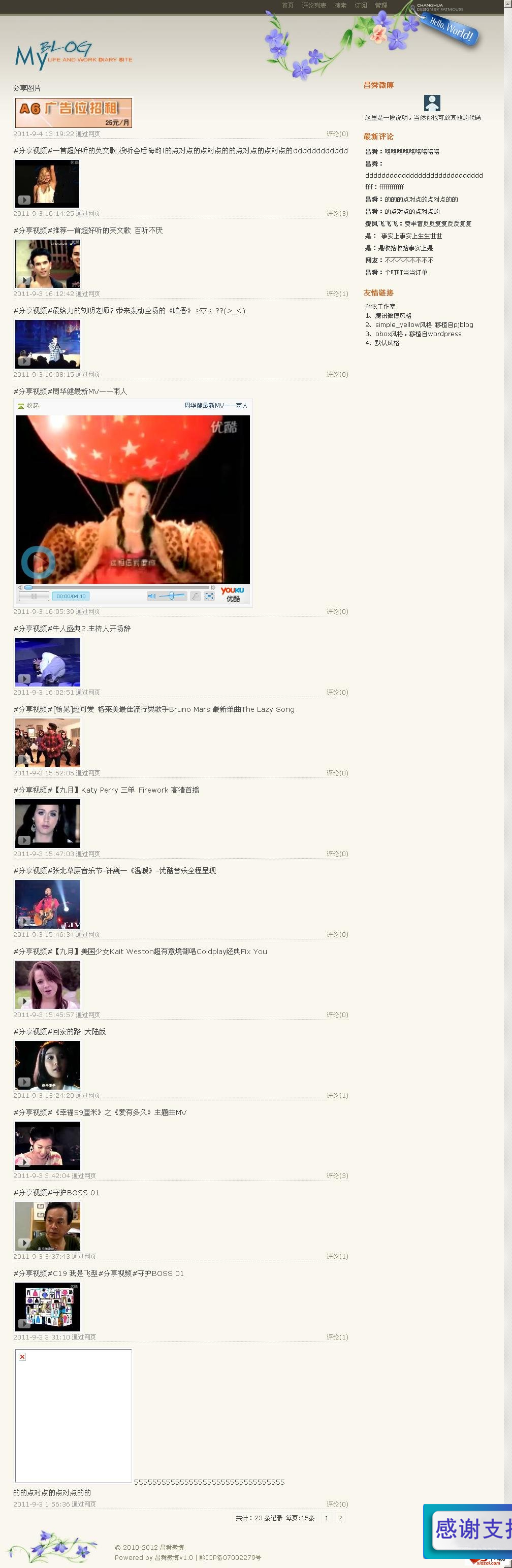Collapse the 周华健 video with 收起
Viewport: 512px width, 1568px height.
click(28, 405)
